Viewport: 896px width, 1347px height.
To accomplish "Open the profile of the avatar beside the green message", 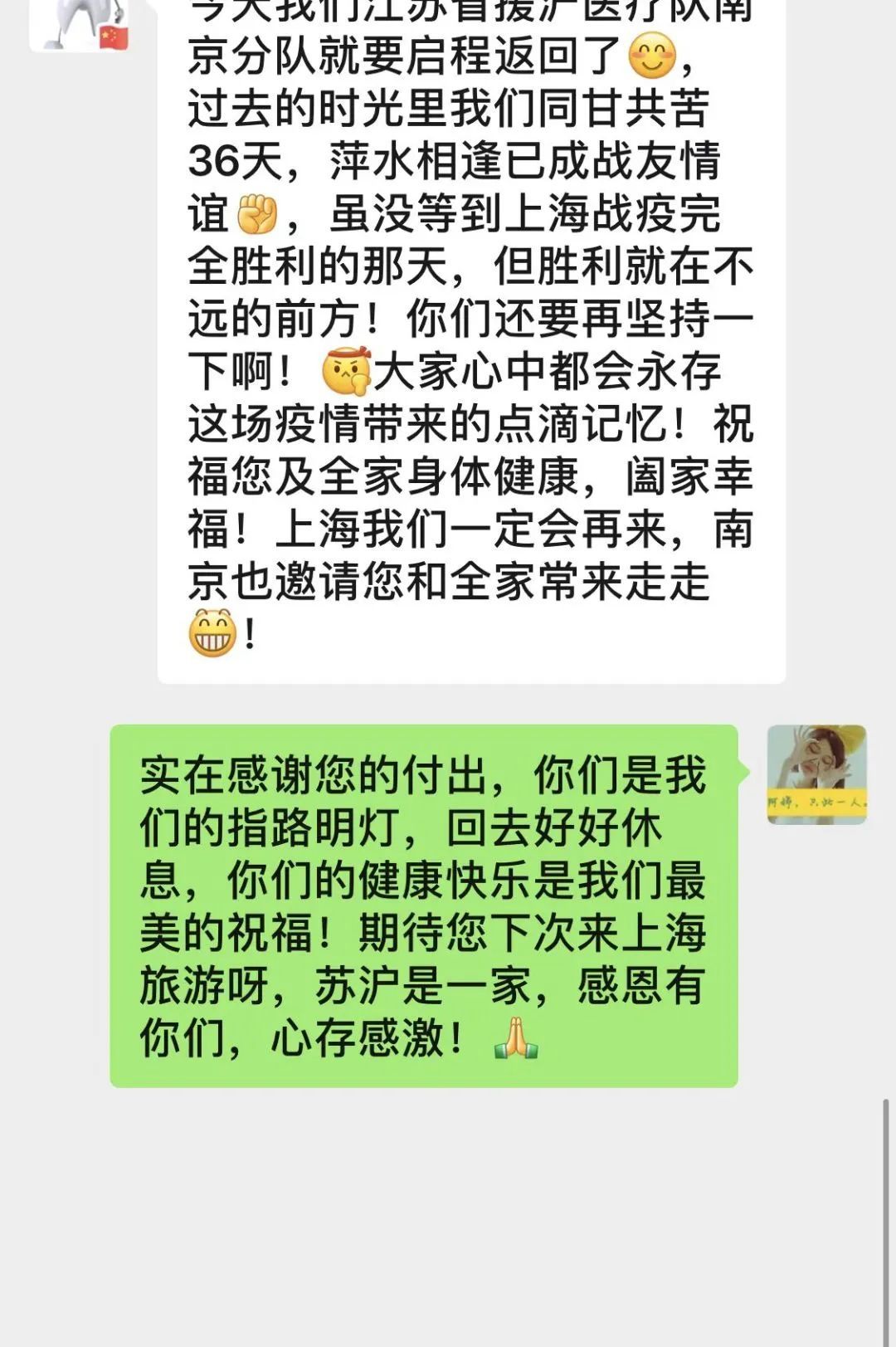I will pyautogui.click(x=816, y=774).
